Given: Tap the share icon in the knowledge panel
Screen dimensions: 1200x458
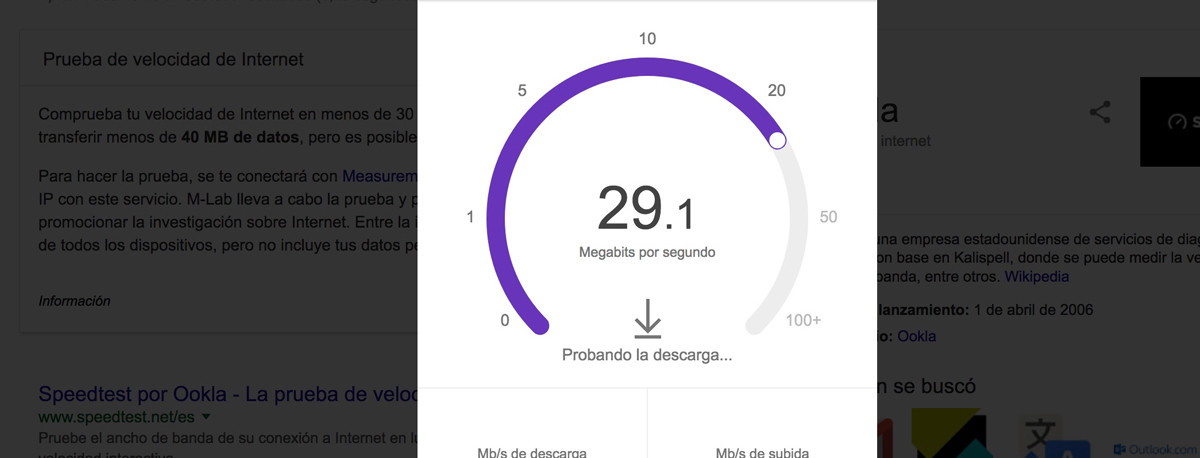Looking at the screenshot, I should click(x=1100, y=112).
